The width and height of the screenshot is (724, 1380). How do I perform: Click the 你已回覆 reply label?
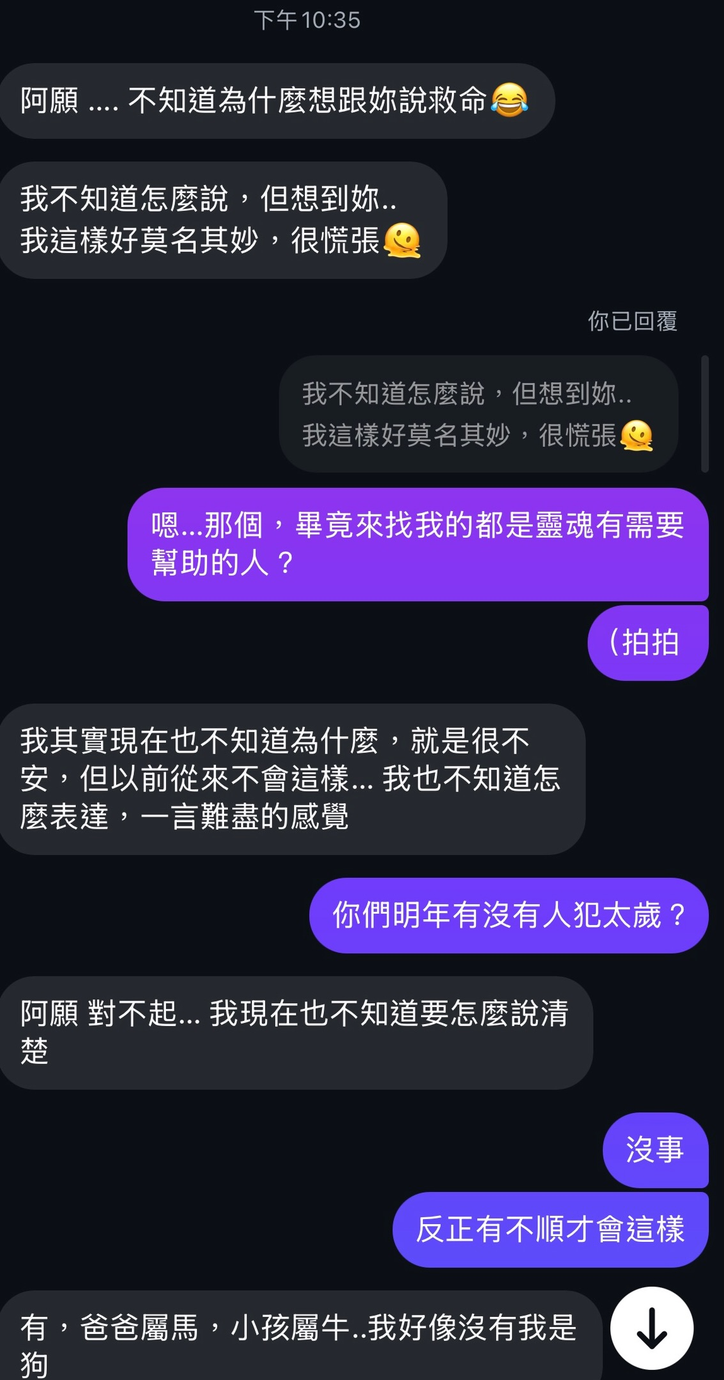pyautogui.click(x=633, y=322)
